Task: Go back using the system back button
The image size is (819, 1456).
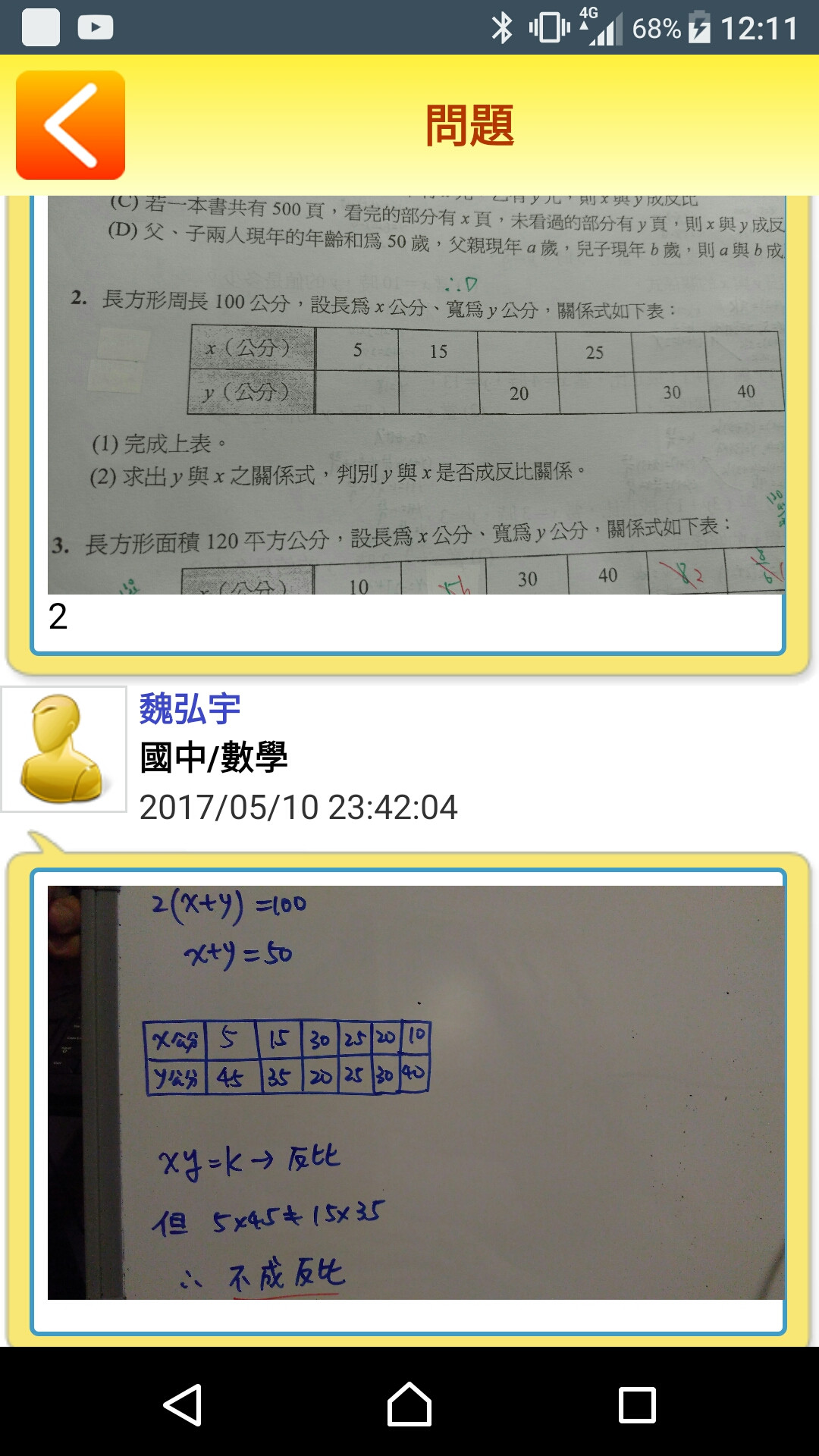Action: point(183,1405)
